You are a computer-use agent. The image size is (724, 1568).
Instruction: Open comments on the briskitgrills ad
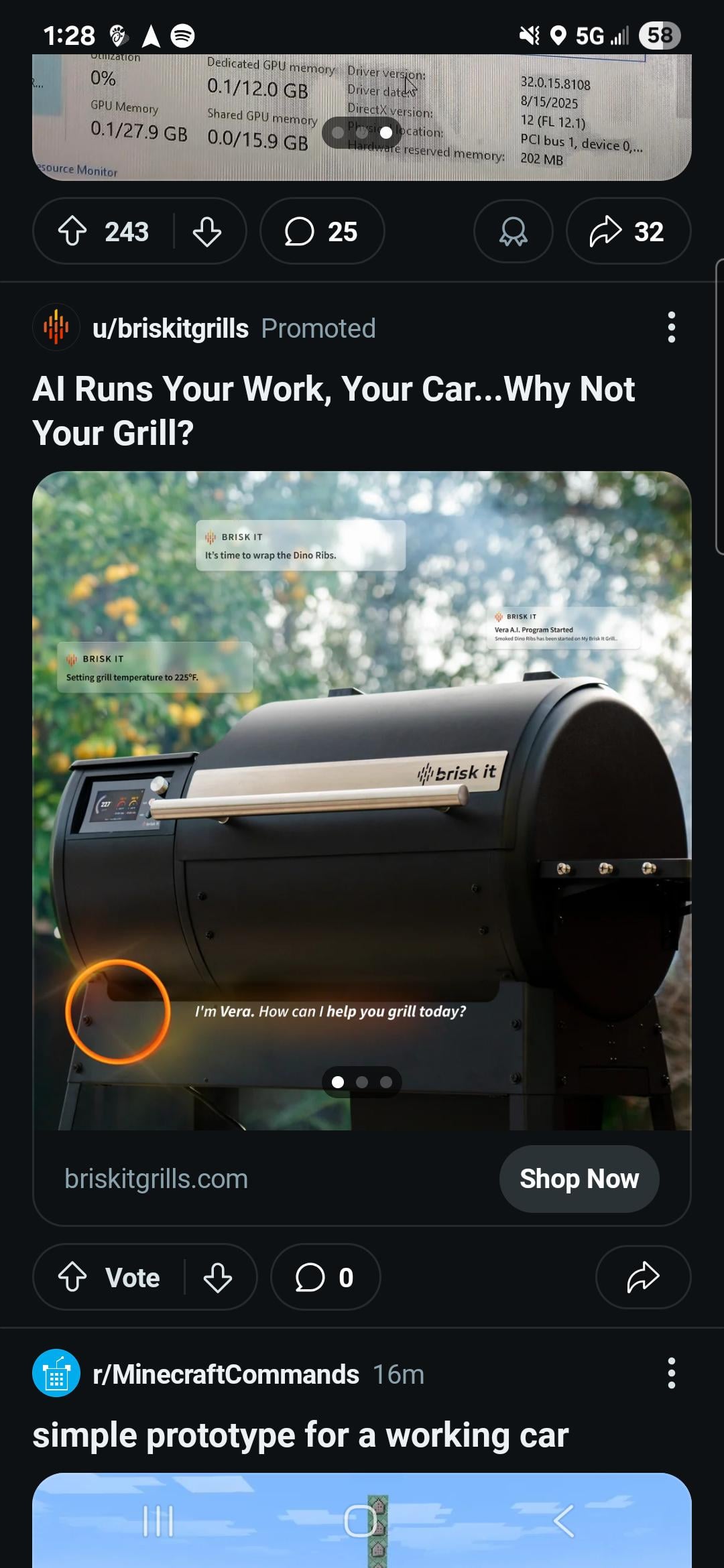coord(325,1277)
